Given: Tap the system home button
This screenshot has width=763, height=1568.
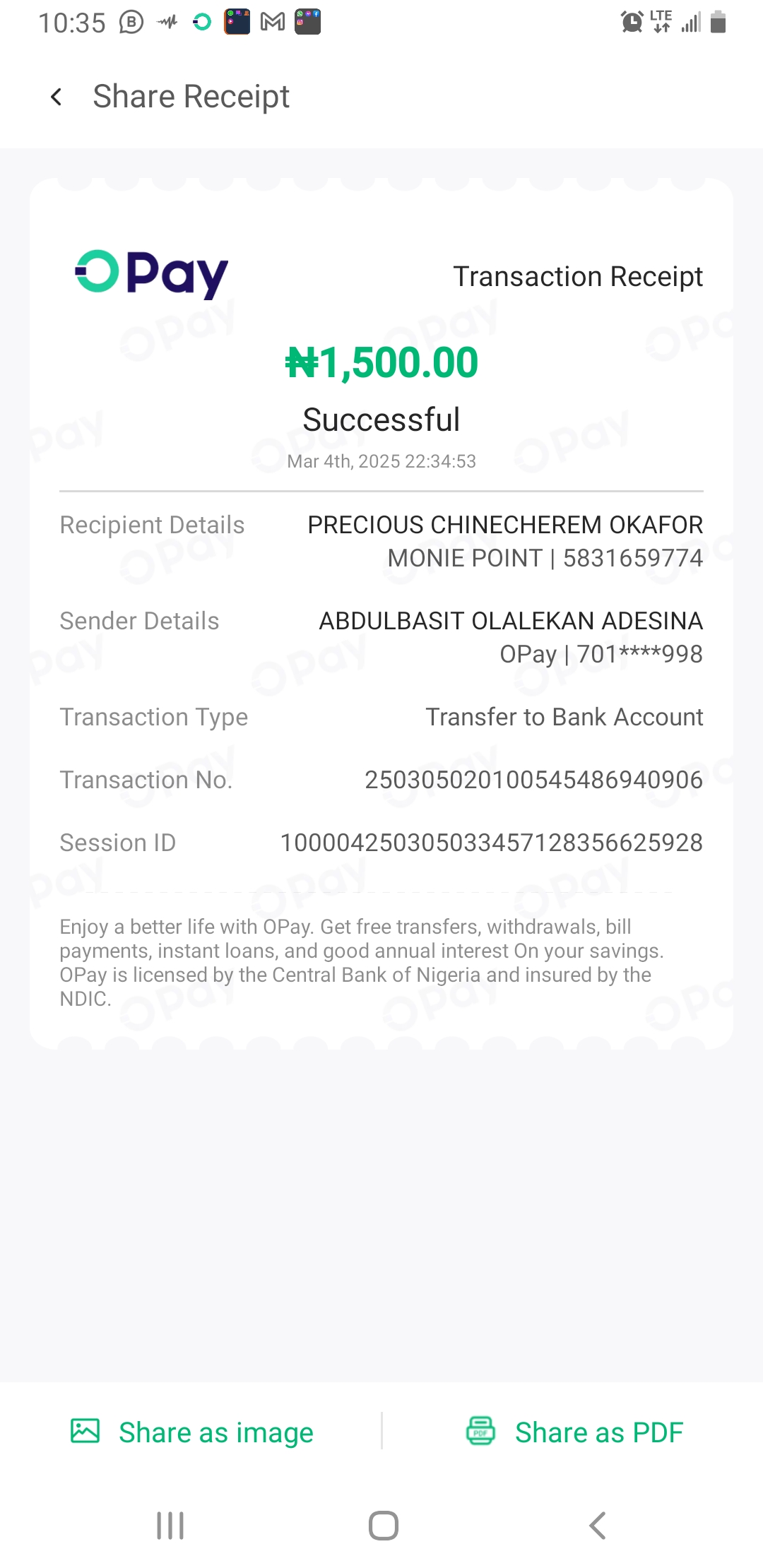Looking at the screenshot, I should [x=383, y=1526].
